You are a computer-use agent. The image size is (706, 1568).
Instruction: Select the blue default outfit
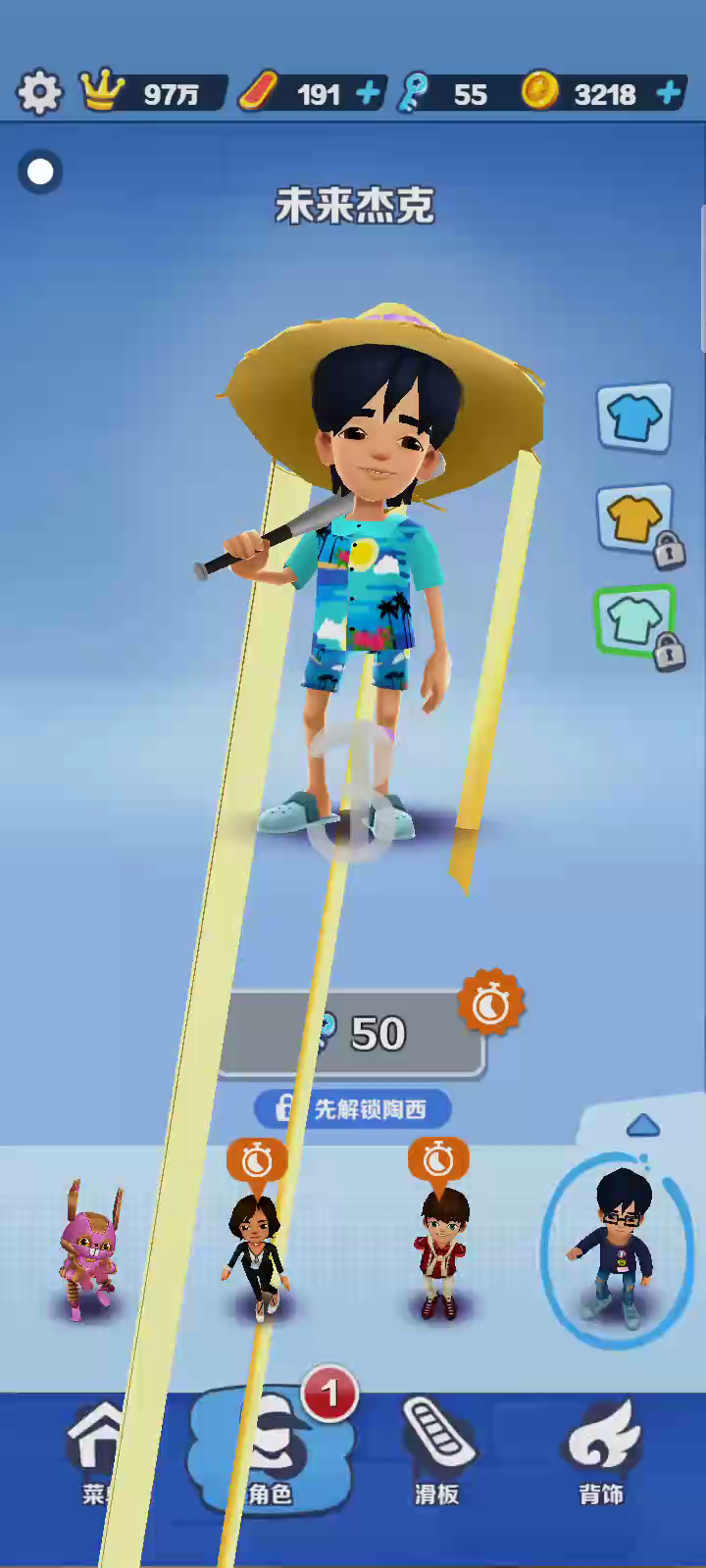pyautogui.click(x=633, y=418)
